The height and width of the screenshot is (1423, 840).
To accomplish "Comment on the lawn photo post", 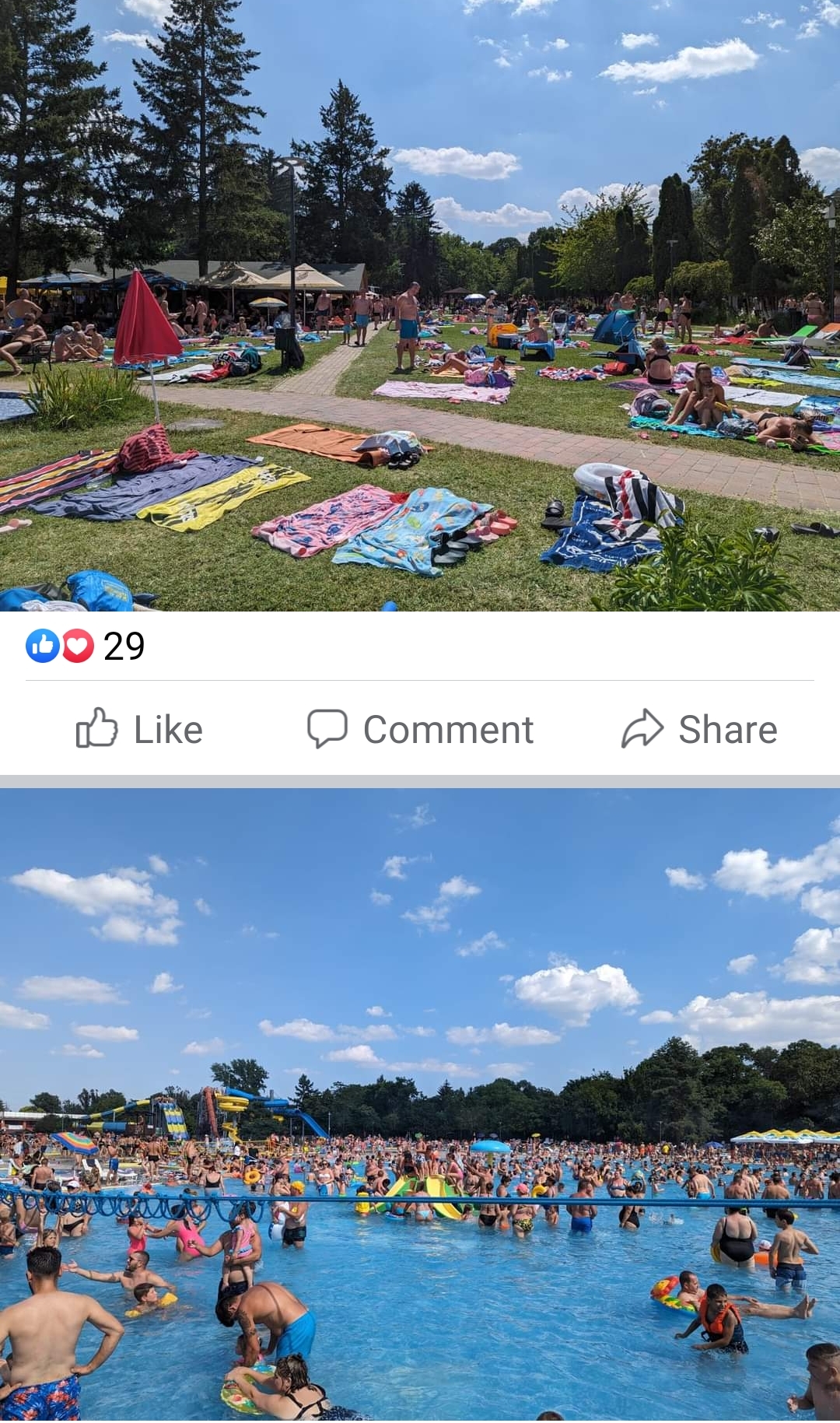I will [420, 729].
